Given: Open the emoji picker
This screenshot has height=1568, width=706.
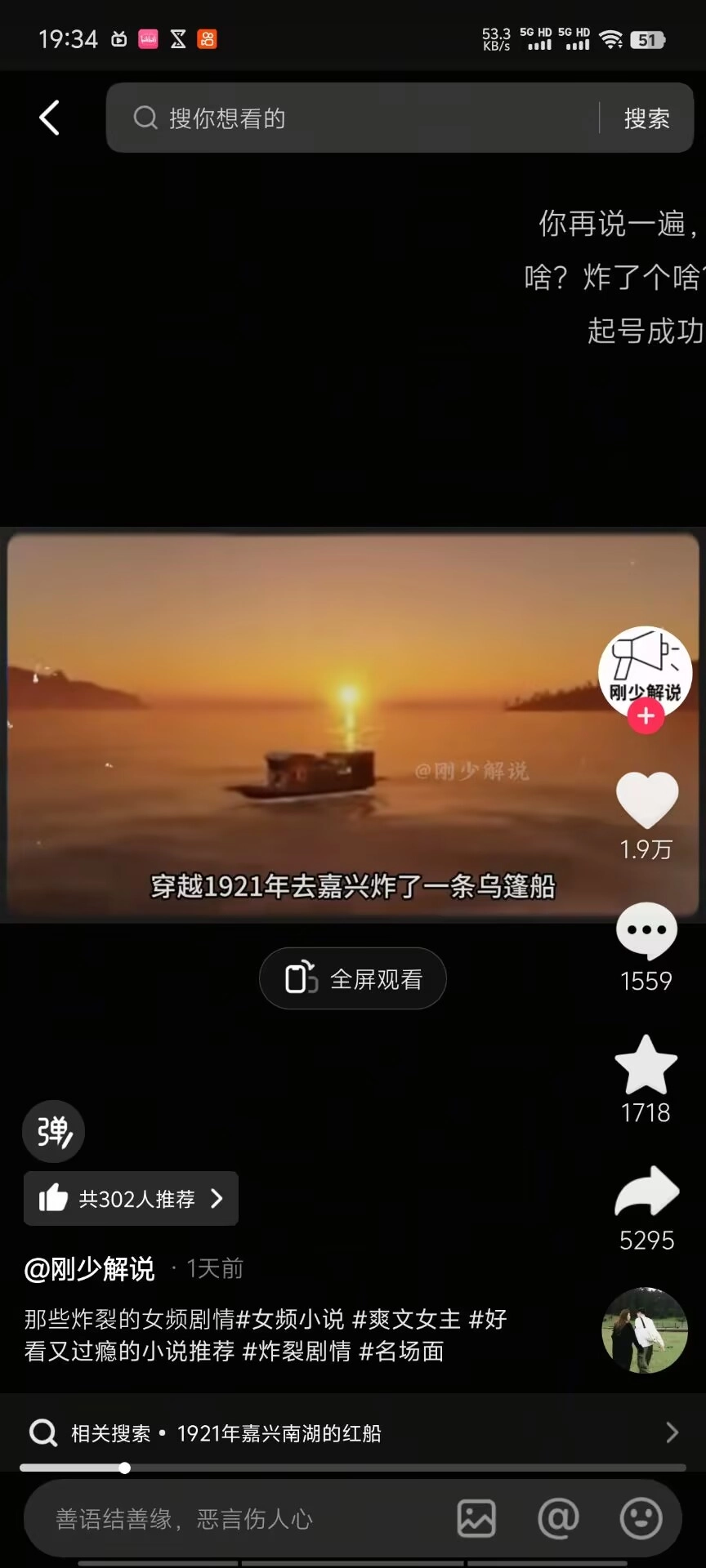Looking at the screenshot, I should pyautogui.click(x=641, y=1519).
